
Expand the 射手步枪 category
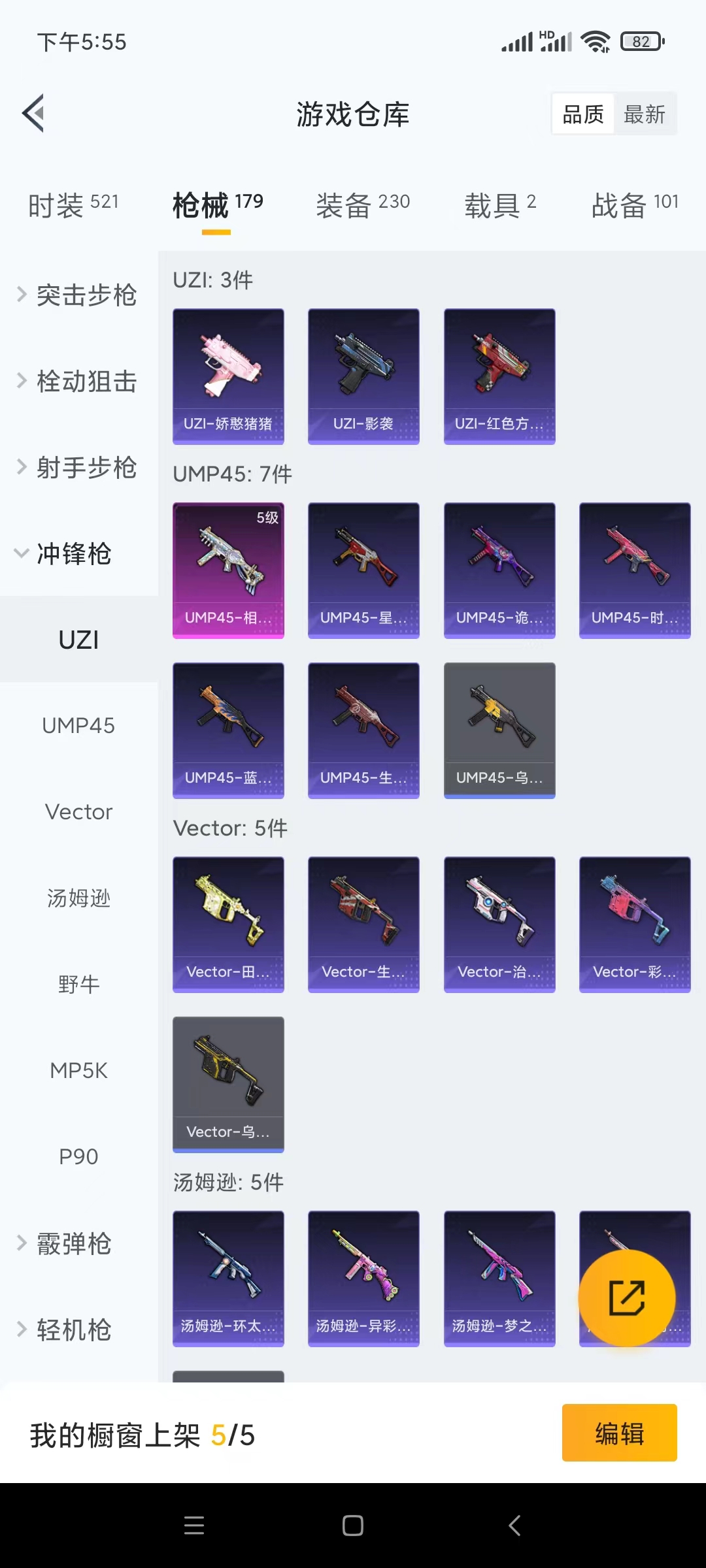click(x=78, y=468)
